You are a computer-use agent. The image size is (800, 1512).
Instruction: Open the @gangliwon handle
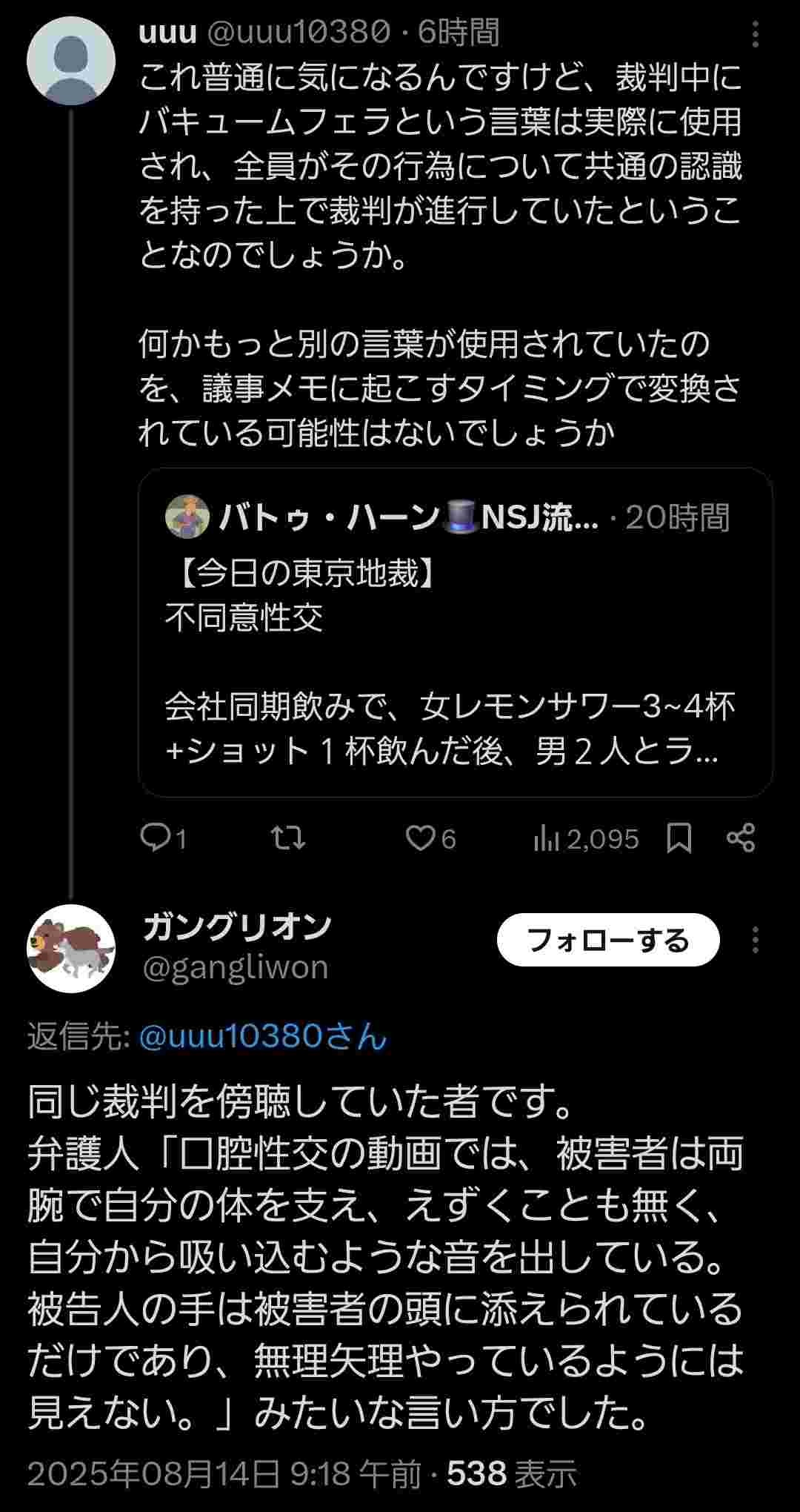(x=236, y=967)
